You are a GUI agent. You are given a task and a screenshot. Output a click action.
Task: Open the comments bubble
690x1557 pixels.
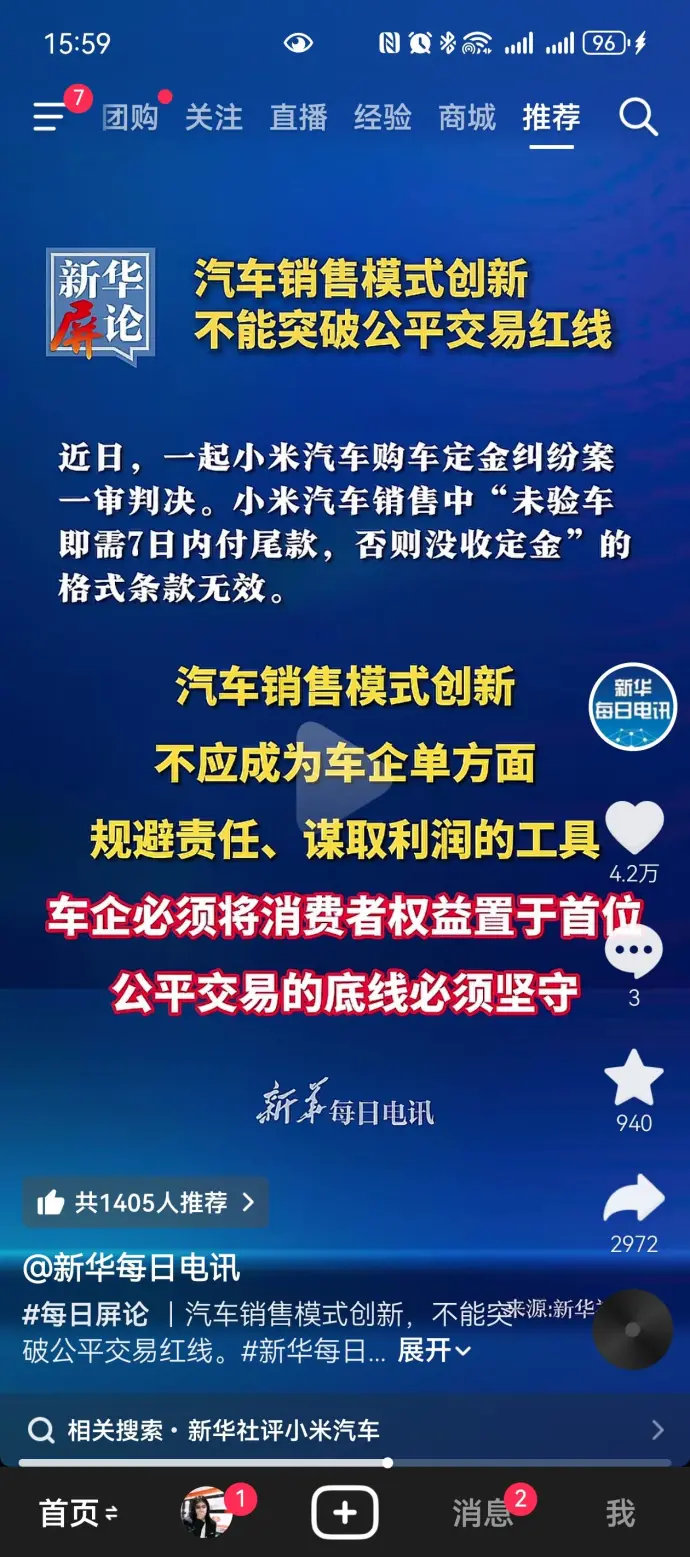pyautogui.click(x=634, y=952)
